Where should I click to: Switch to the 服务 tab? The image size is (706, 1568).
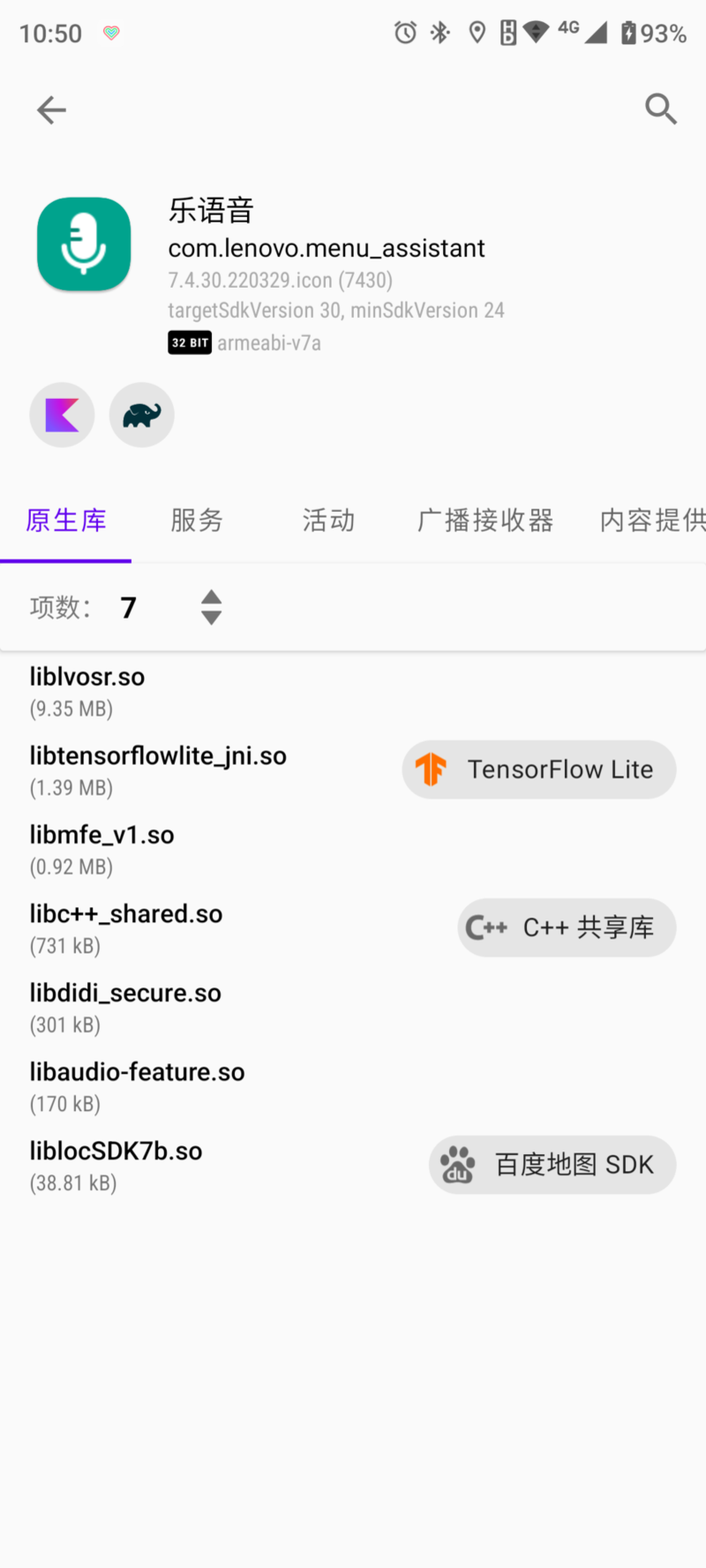197,521
